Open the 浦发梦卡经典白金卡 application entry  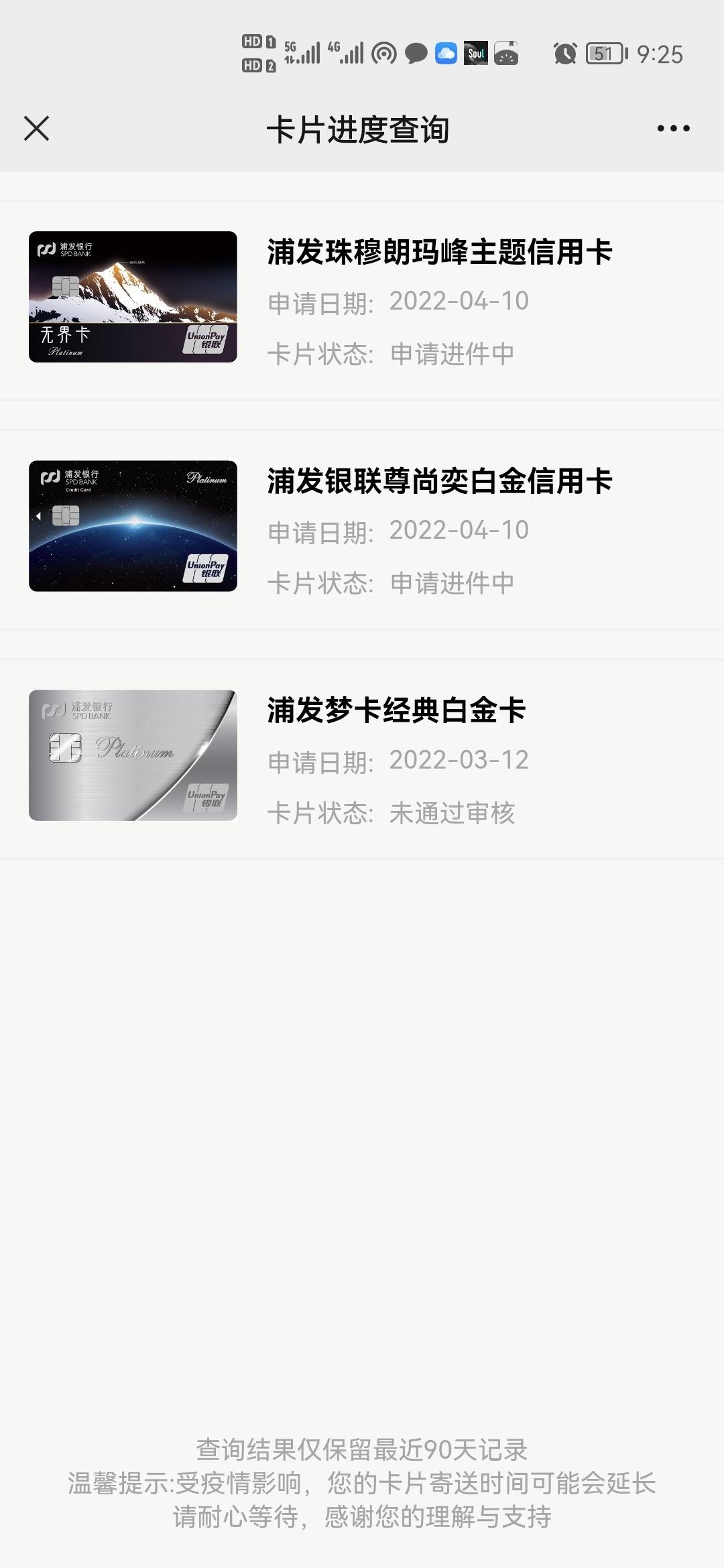362,759
